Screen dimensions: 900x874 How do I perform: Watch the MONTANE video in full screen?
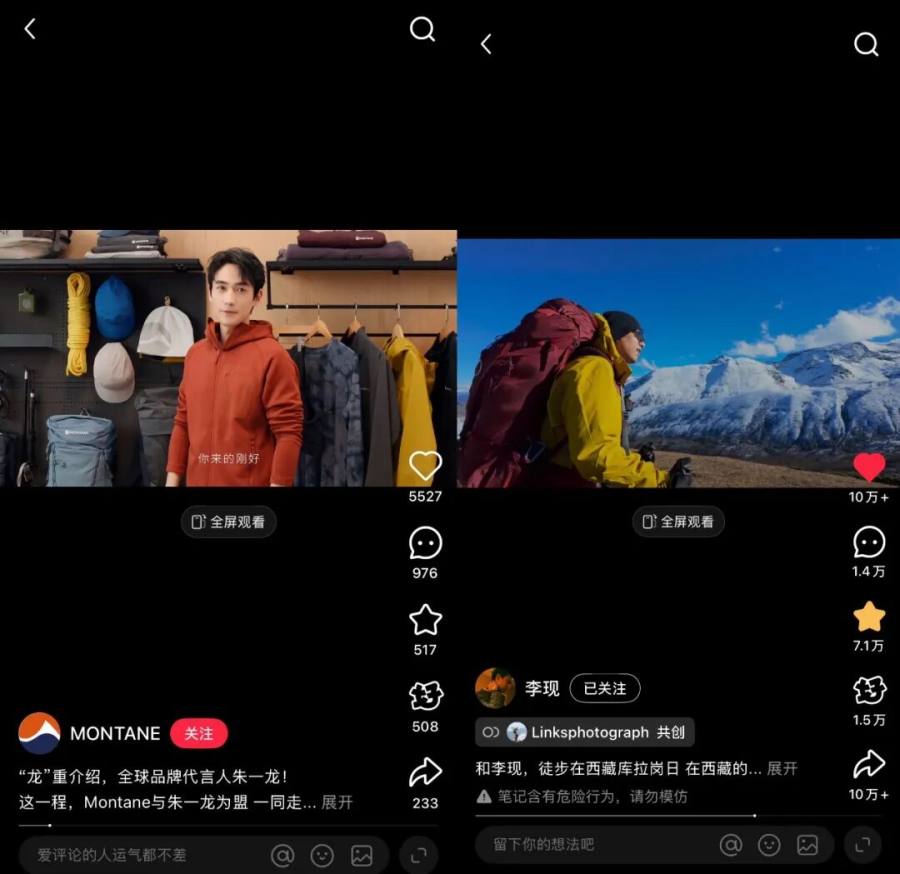pyautogui.click(x=229, y=521)
